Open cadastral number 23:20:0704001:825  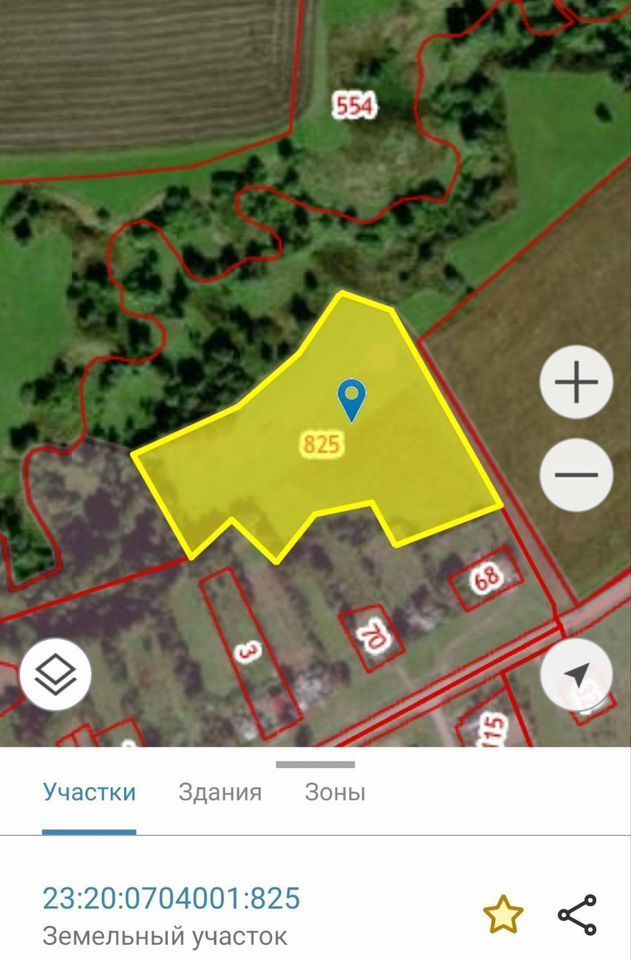click(x=171, y=898)
